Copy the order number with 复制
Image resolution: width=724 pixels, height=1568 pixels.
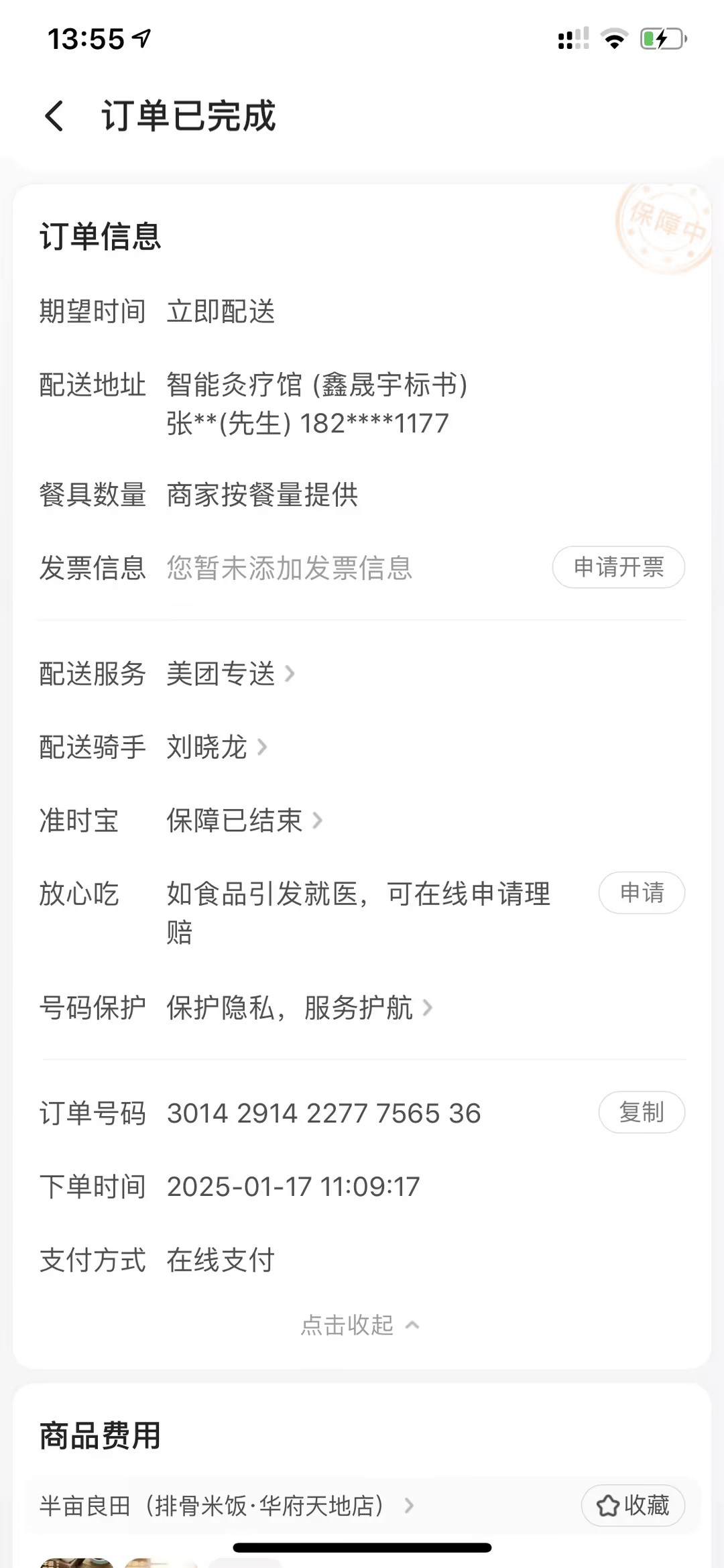tap(641, 1113)
